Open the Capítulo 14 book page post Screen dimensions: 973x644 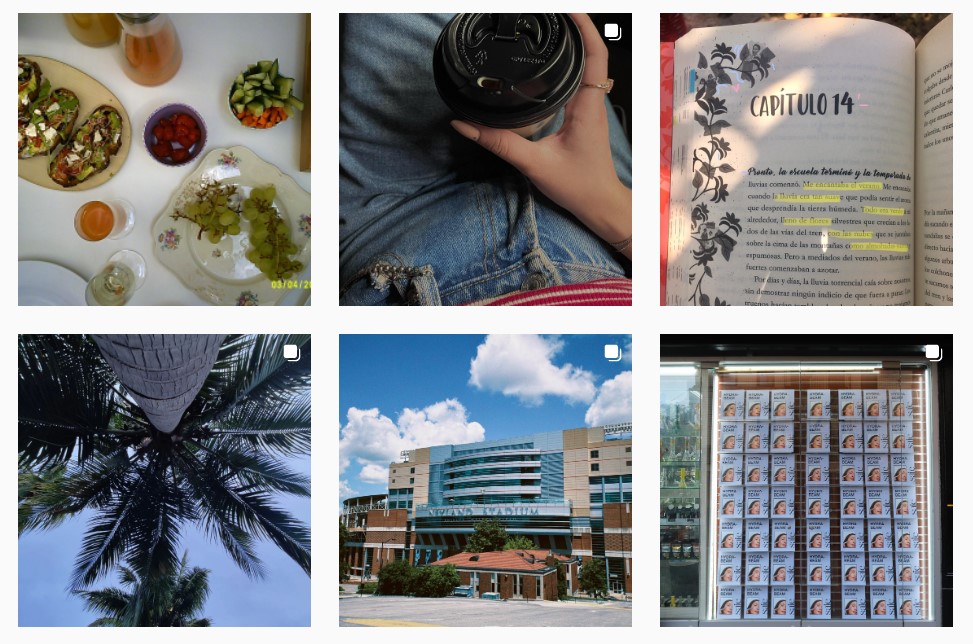806,159
